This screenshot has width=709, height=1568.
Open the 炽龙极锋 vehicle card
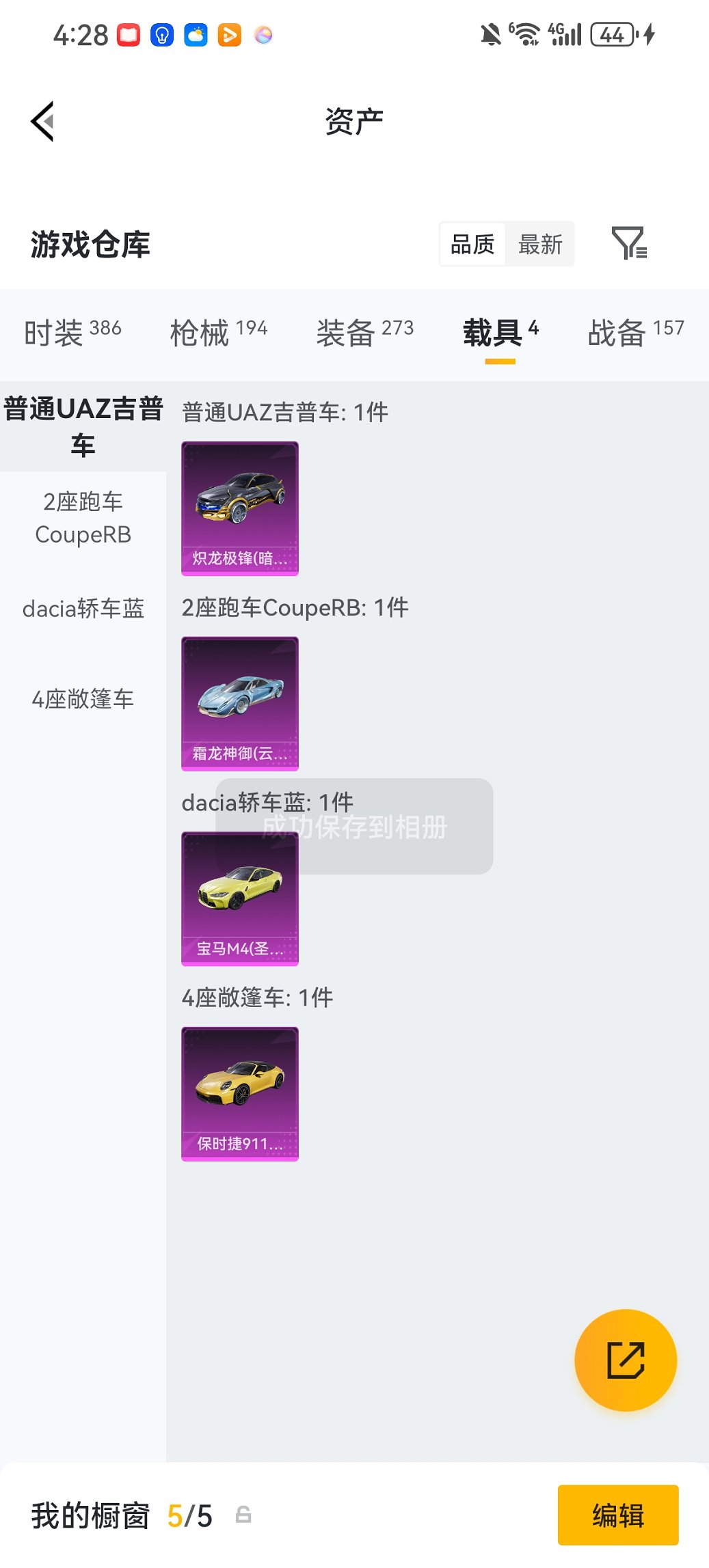click(240, 509)
